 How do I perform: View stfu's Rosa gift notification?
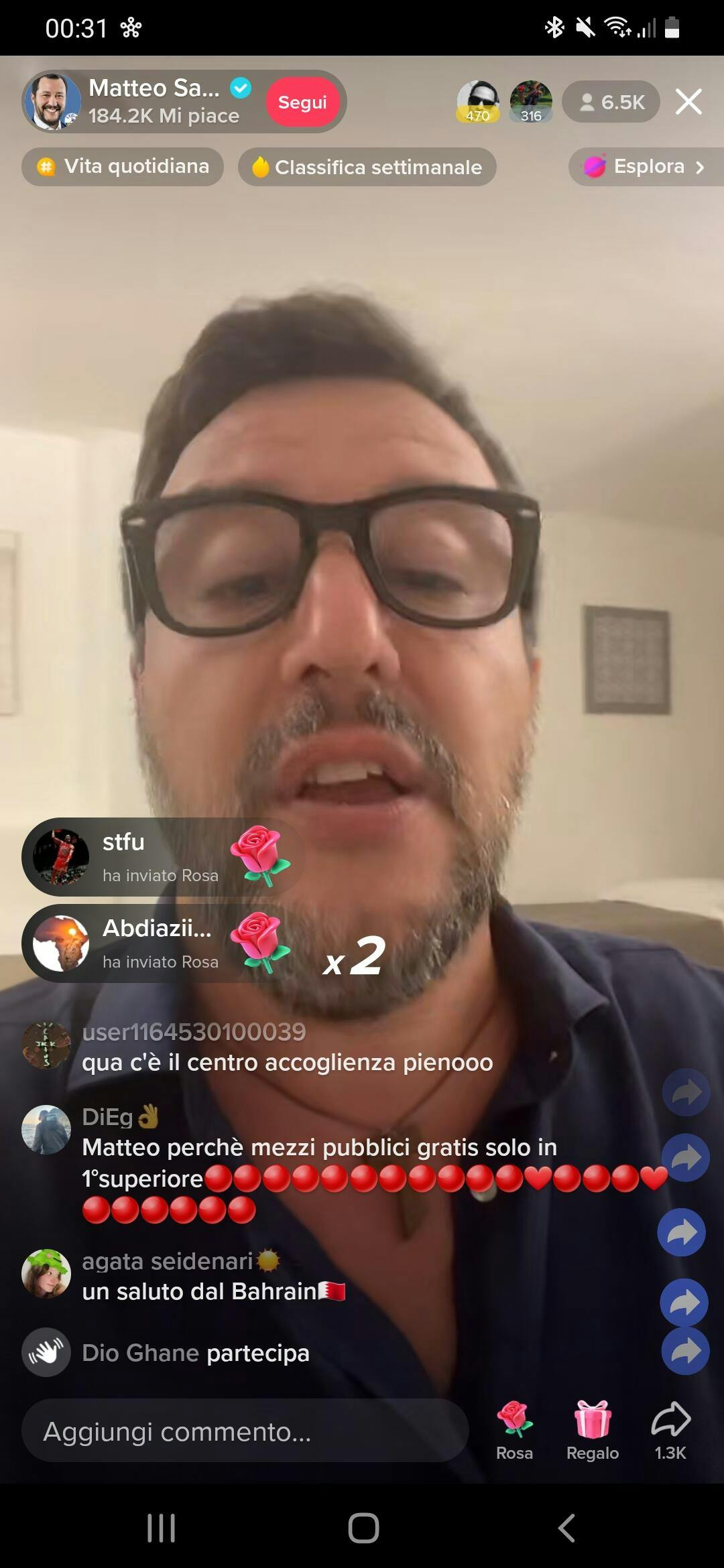coord(161,857)
